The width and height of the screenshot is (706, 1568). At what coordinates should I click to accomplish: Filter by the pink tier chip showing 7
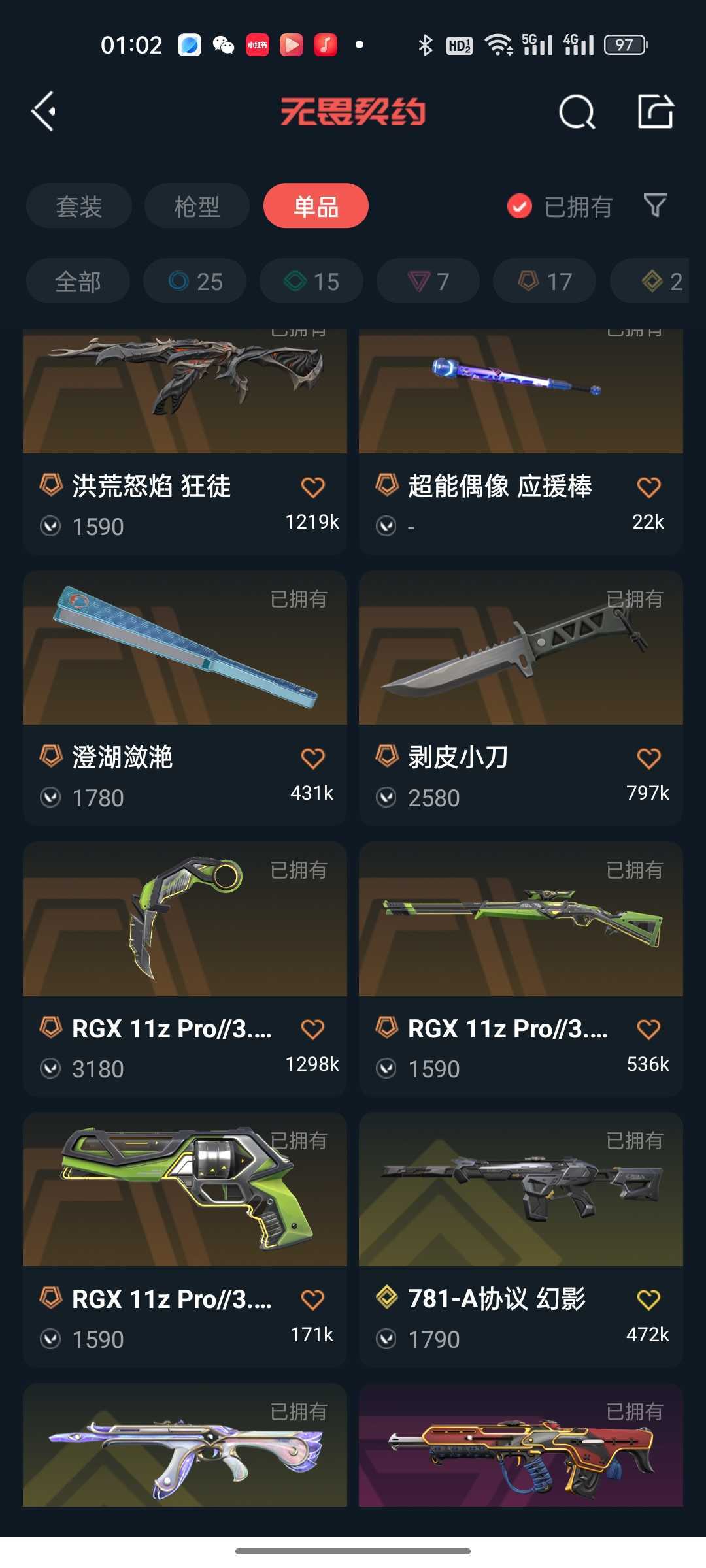pos(428,282)
